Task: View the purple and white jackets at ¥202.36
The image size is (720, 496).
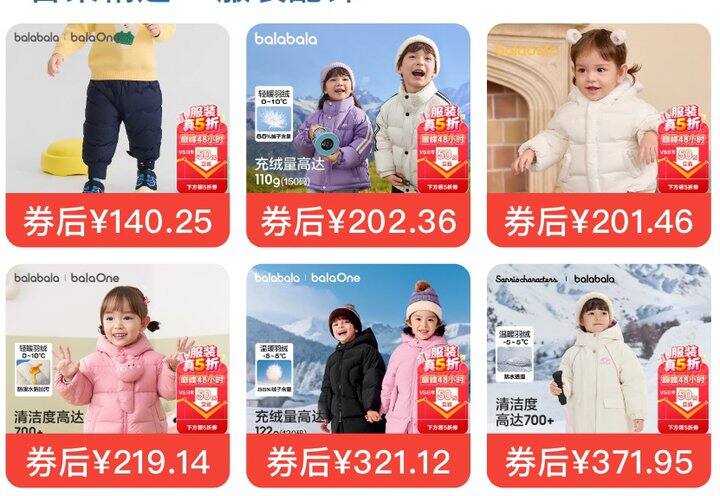Action: 358,135
